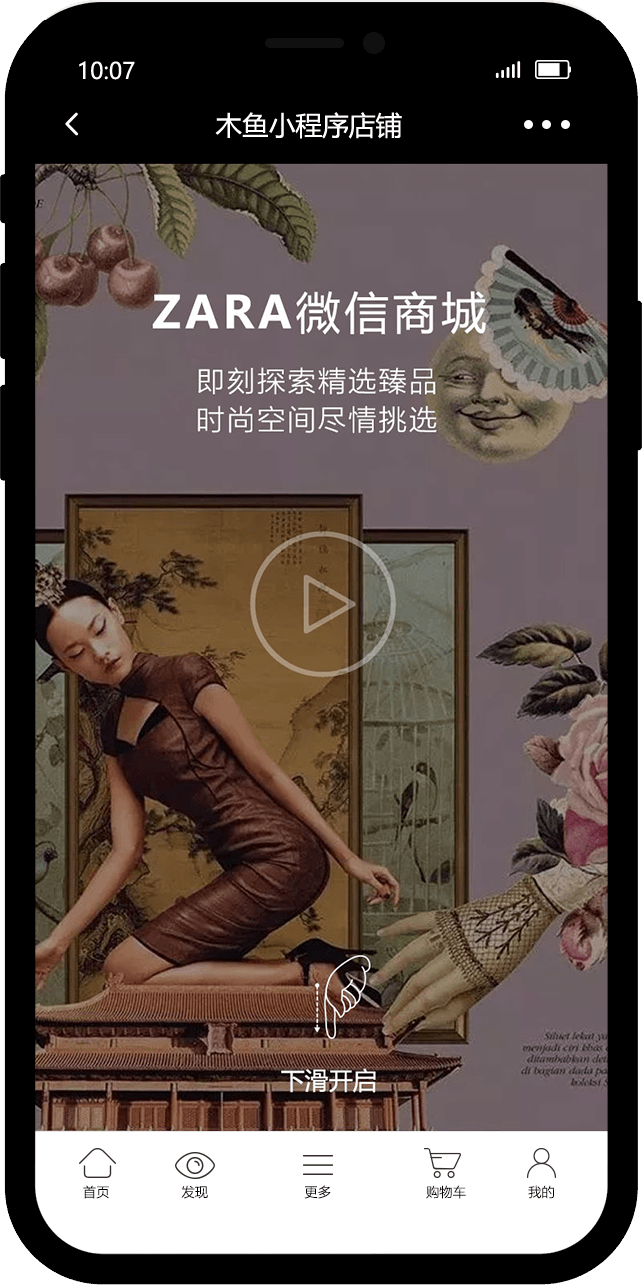Switch to the 首页 tab
642x1285 pixels.
[97, 1173]
